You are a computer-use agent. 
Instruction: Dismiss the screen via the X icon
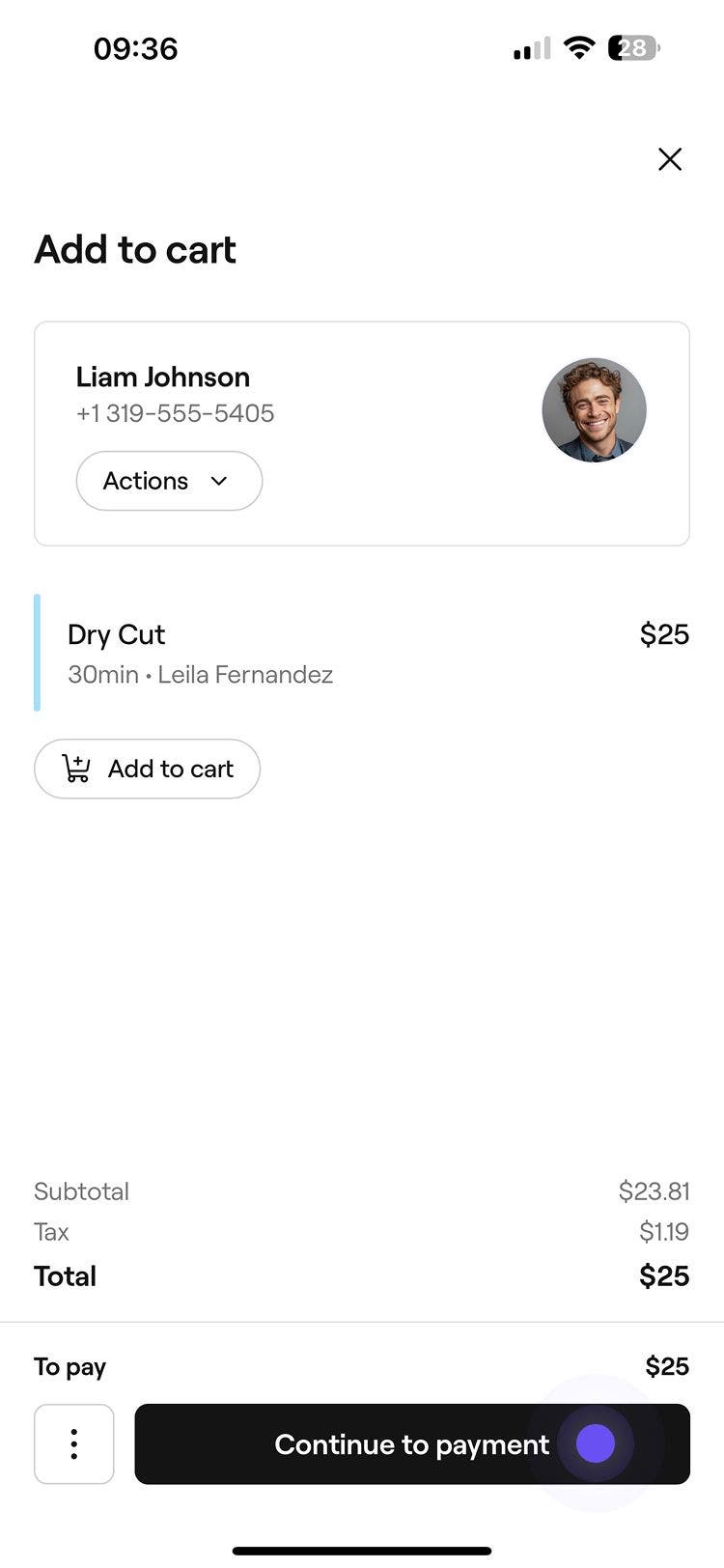(x=670, y=159)
